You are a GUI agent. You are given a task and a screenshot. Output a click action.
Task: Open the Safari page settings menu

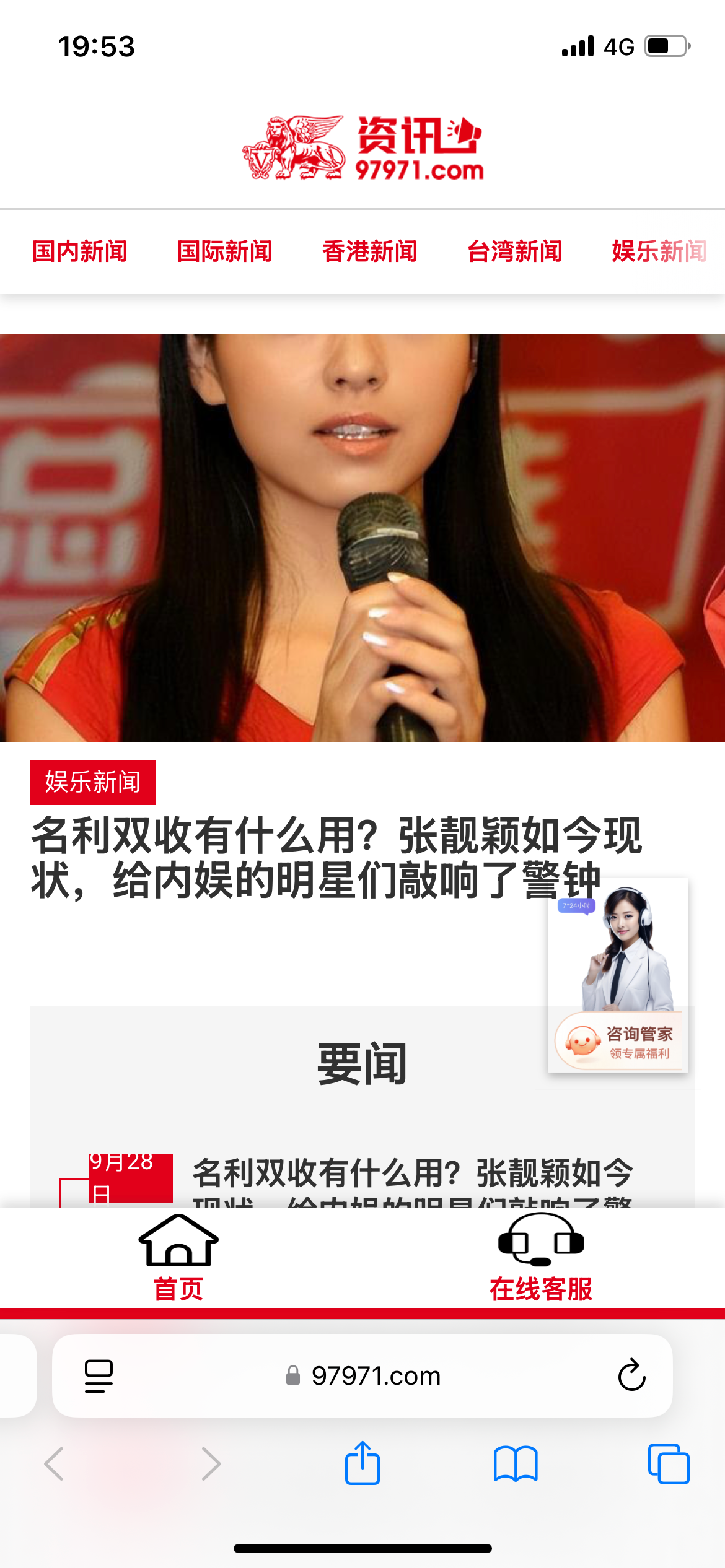[99, 1376]
